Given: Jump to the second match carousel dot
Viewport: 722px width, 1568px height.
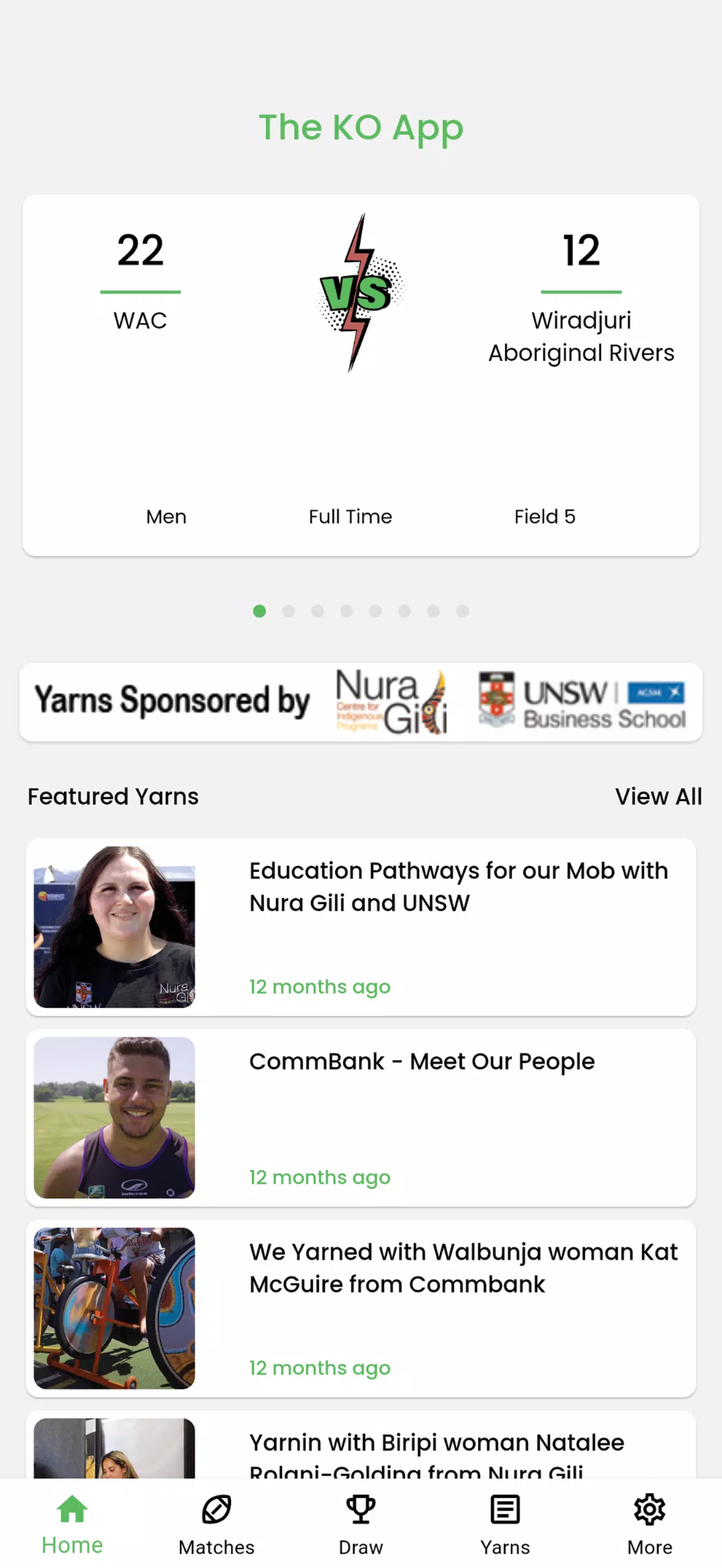Looking at the screenshot, I should (x=289, y=611).
